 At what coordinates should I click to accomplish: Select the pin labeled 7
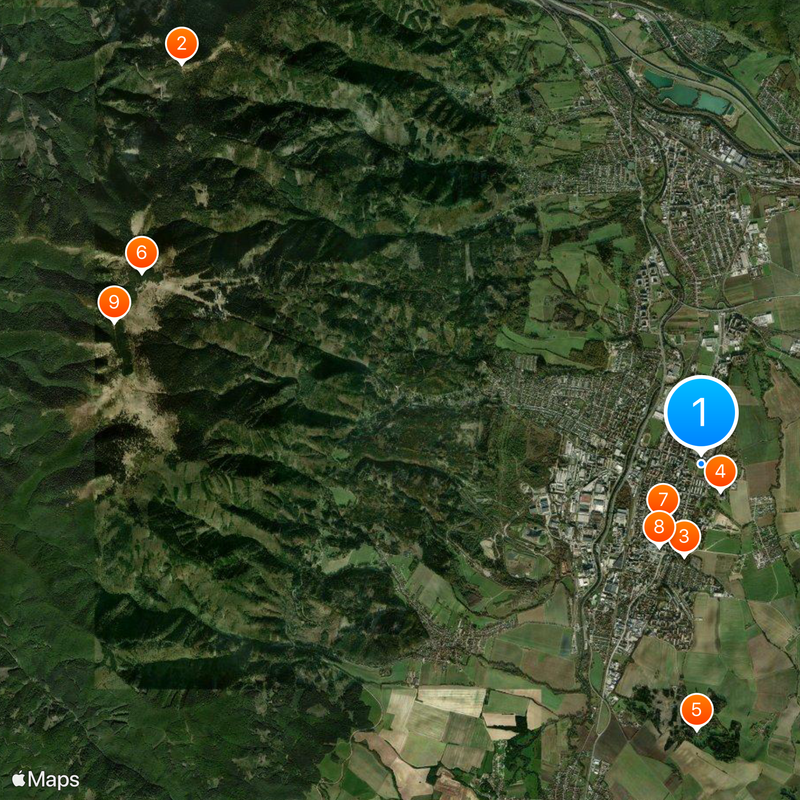(x=662, y=499)
